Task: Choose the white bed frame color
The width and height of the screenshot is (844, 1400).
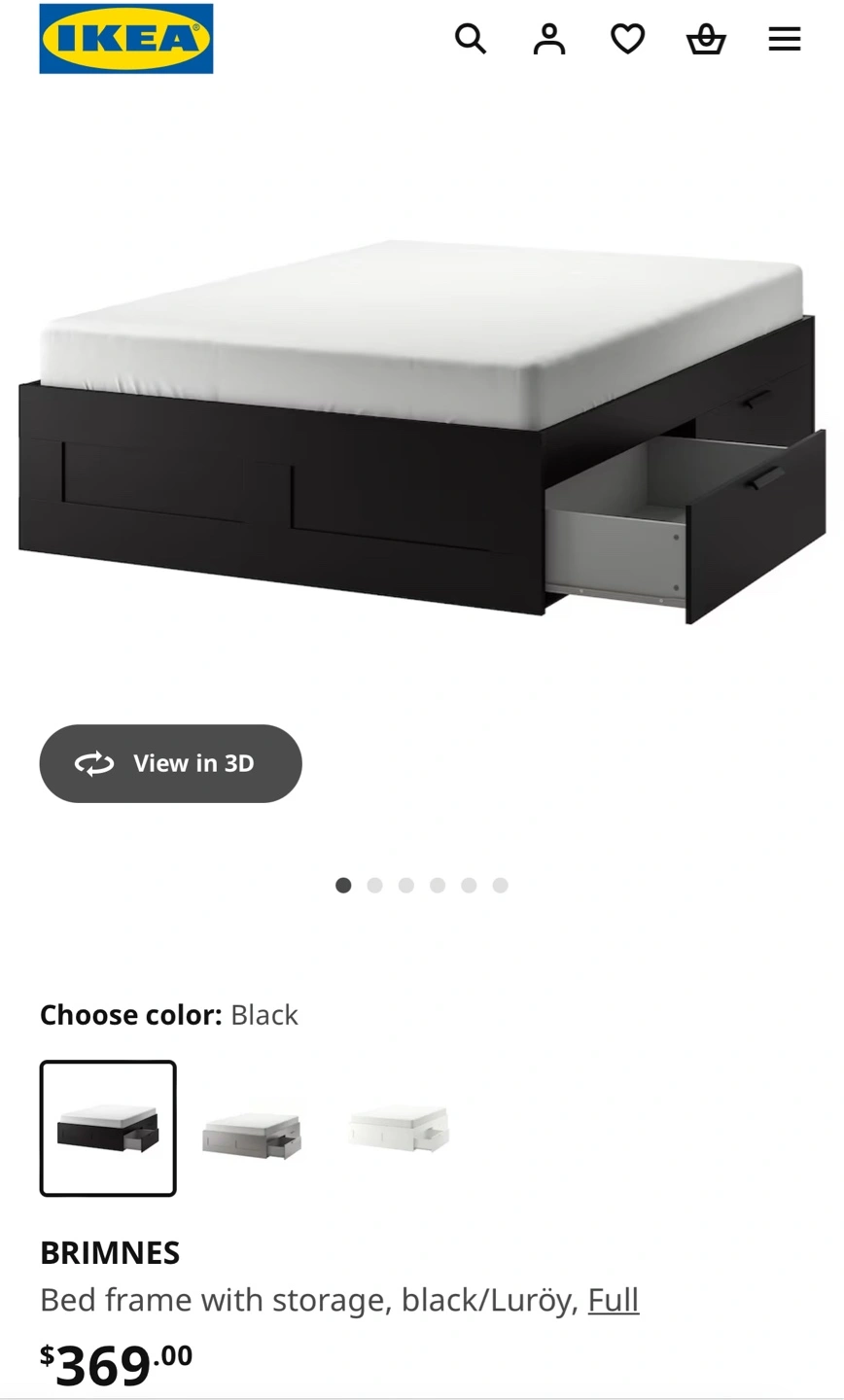Action: 400,1128
